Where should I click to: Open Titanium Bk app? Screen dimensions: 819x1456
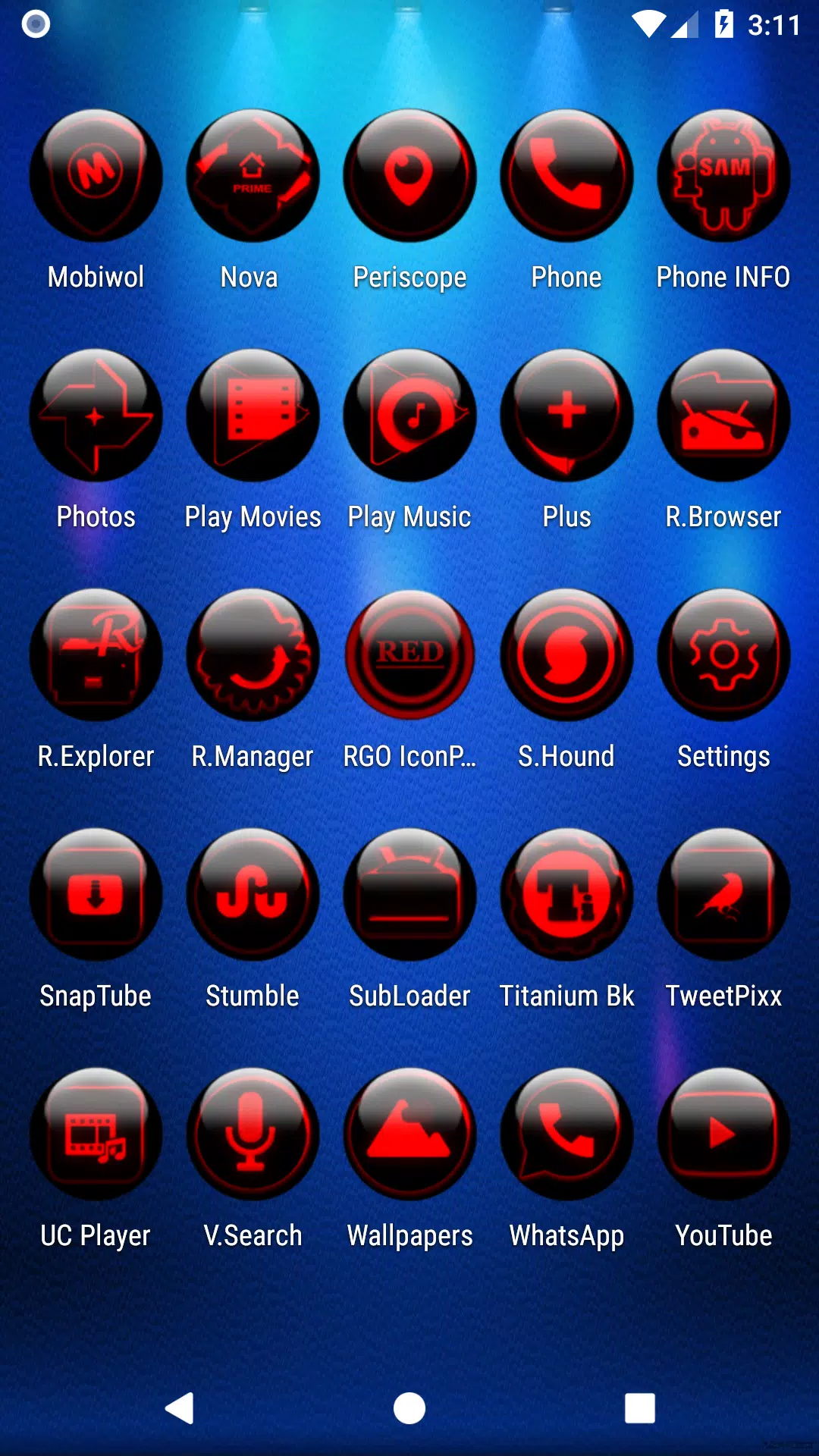click(x=566, y=895)
